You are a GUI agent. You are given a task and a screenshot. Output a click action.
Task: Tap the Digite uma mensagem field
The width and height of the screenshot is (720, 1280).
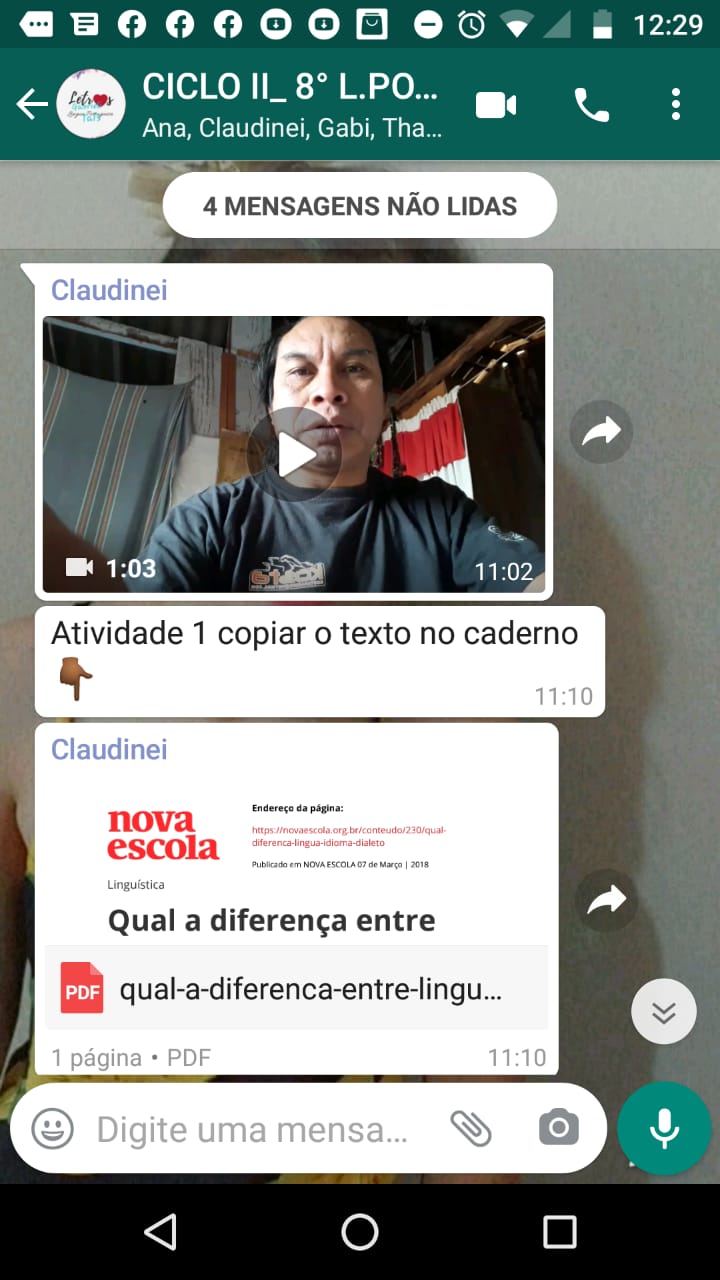point(252,1130)
